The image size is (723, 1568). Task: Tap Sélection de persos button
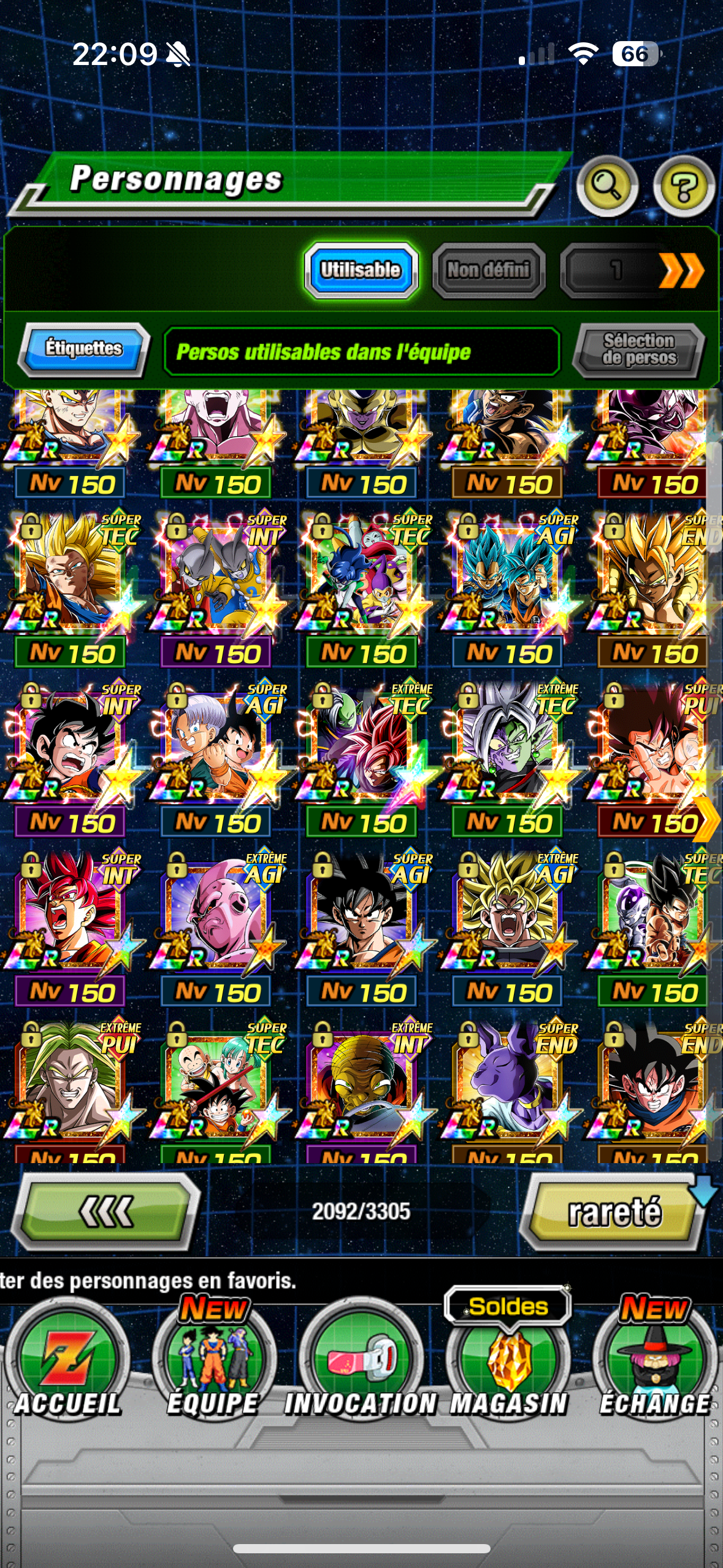point(639,350)
